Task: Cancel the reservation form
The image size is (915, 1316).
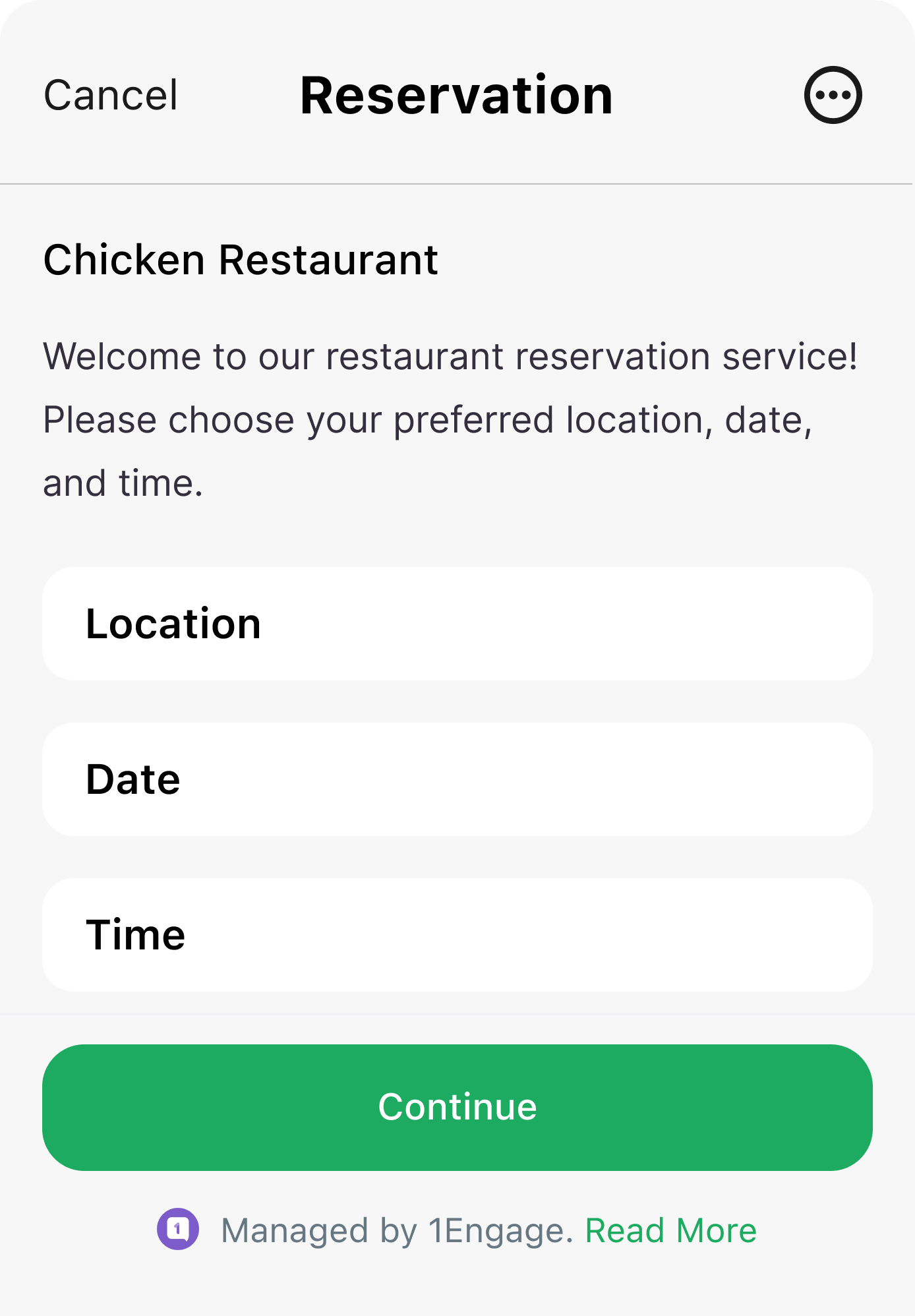Action: point(111,95)
